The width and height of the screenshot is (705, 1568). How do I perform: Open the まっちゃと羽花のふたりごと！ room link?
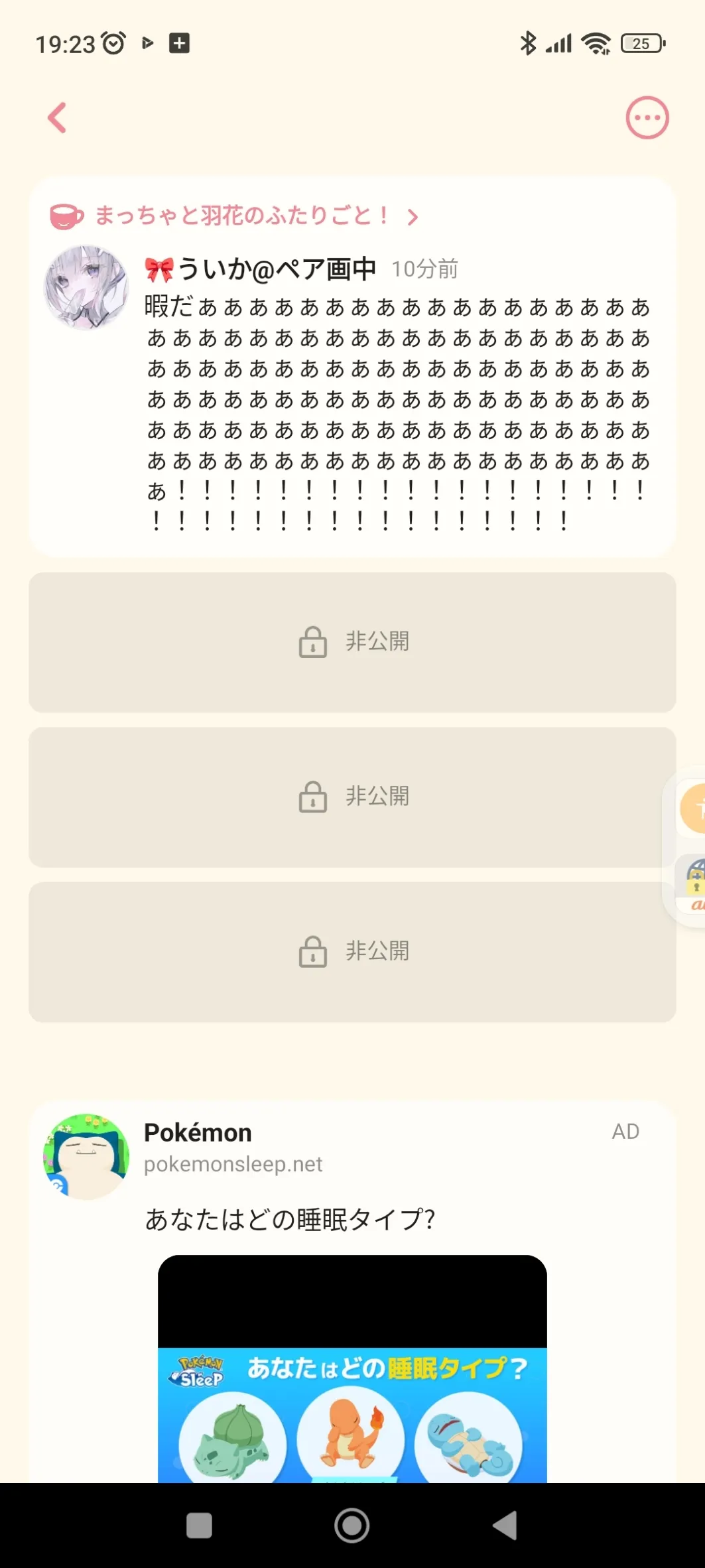click(x=242, y=216)
